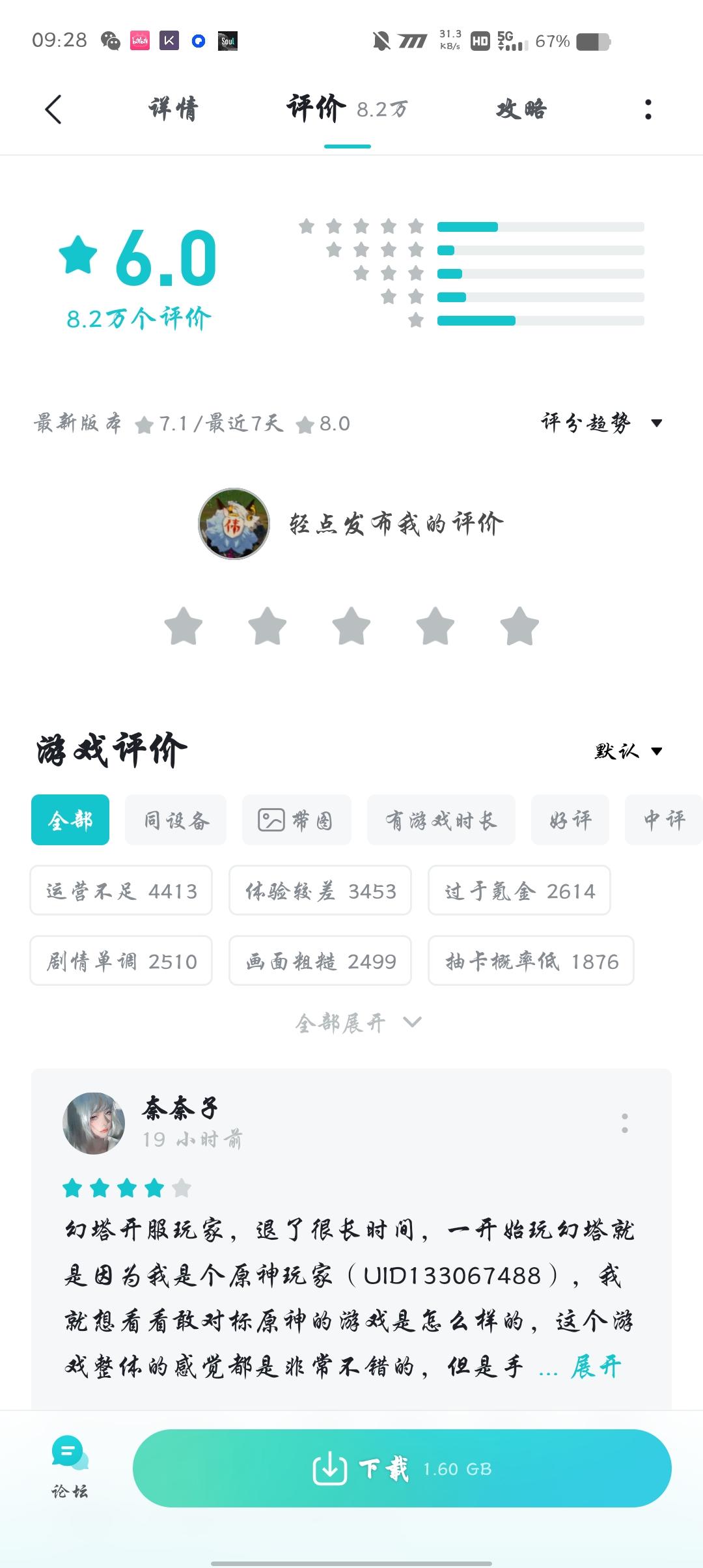
Task: Give a five-star rating on the gray stars
Action: tap(519, 624)
